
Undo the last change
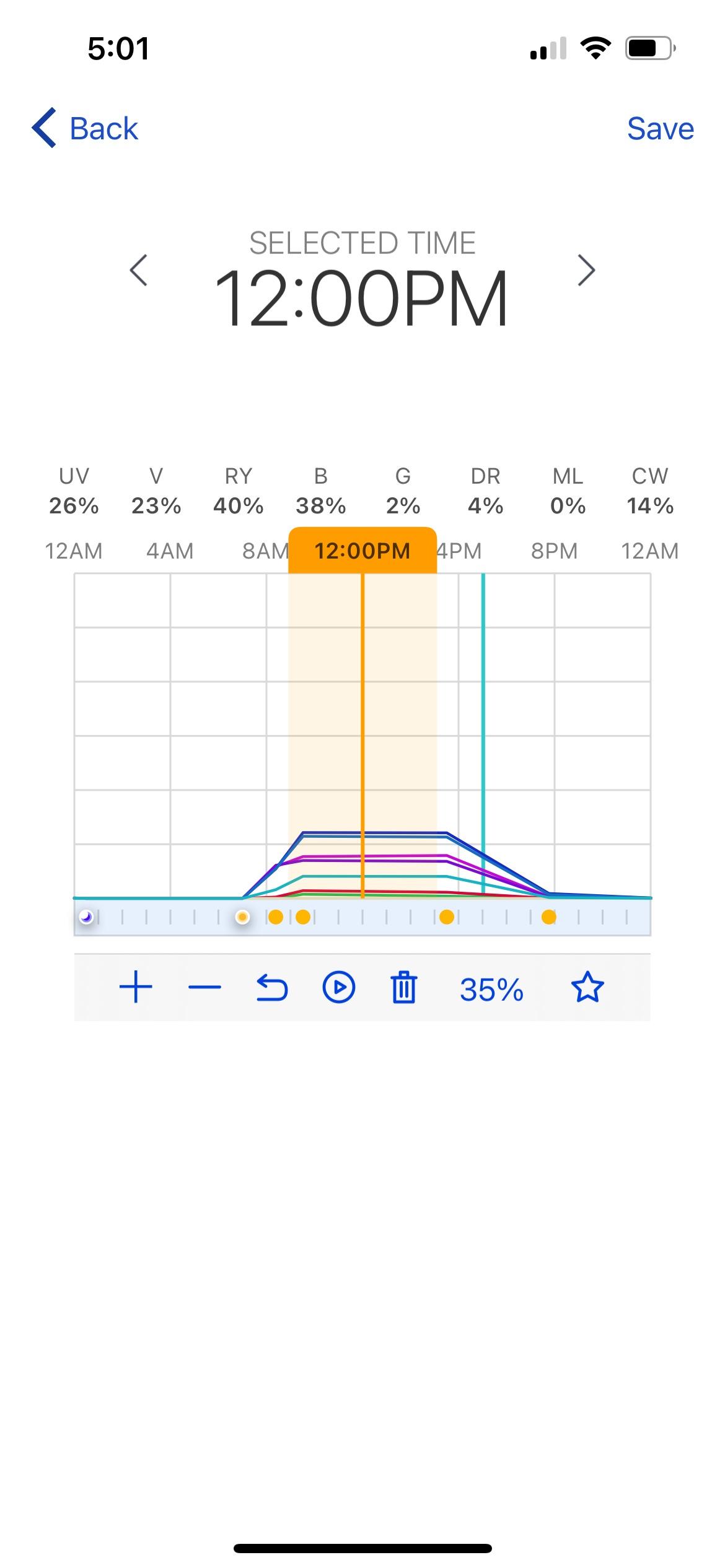point(272,988)
